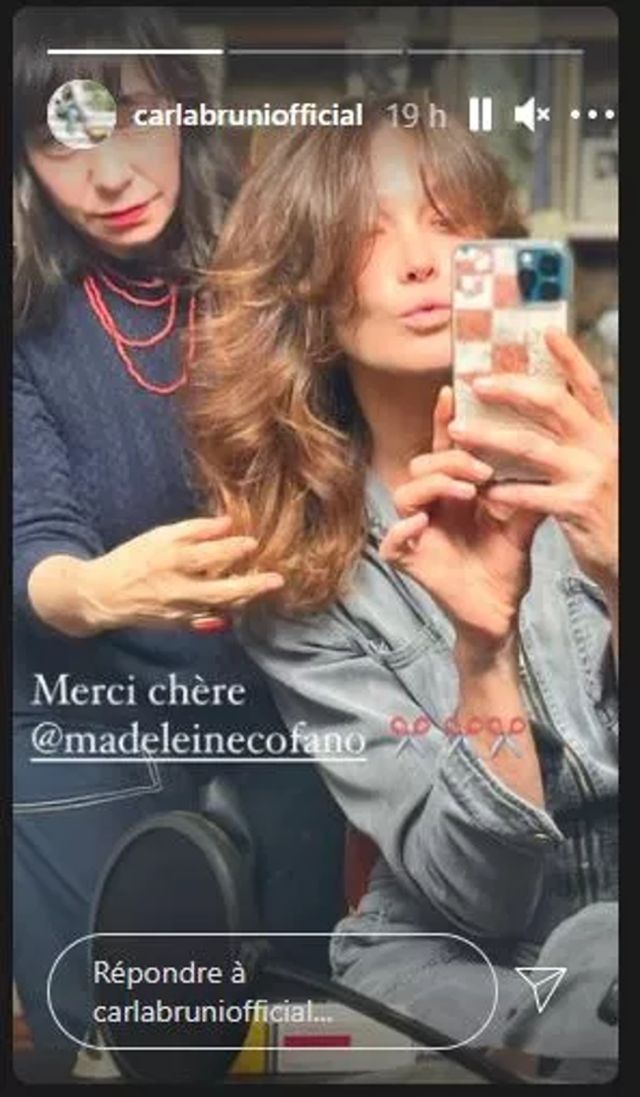Pause the story playback

pos(480,116)
